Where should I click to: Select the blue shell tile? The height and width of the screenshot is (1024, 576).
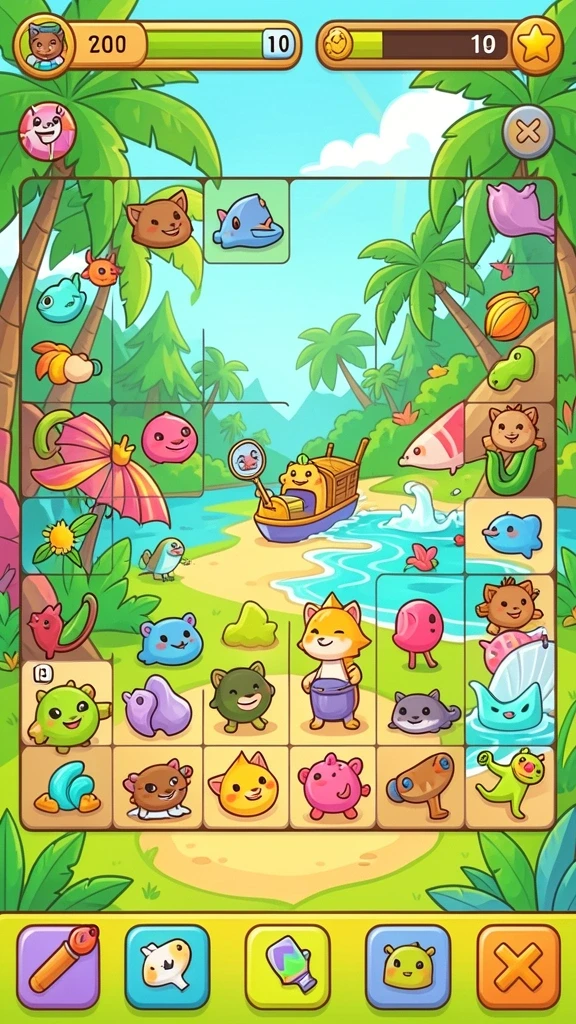67,787
